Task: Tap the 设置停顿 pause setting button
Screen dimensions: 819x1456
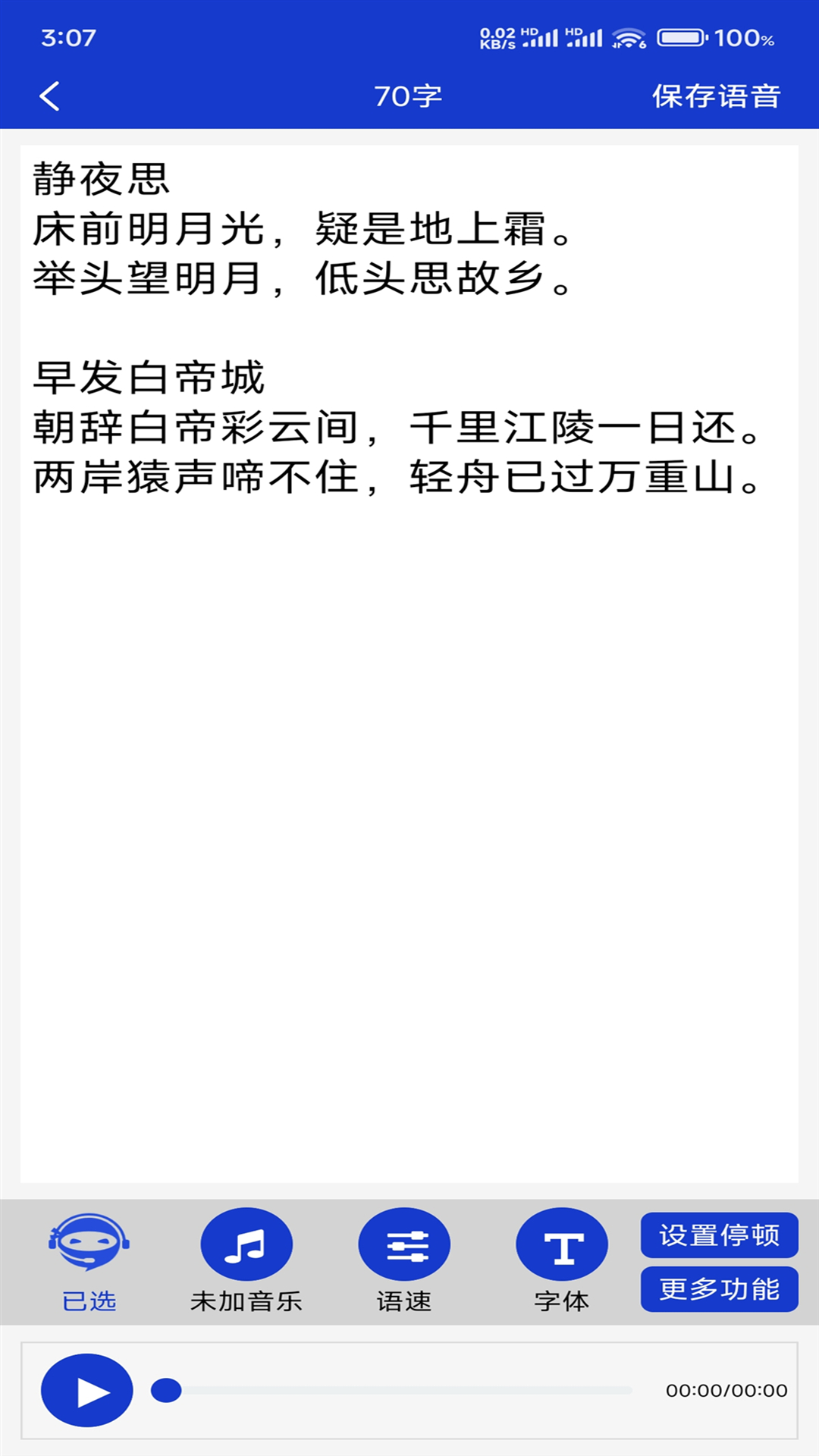Action: tap(719, 1235)
